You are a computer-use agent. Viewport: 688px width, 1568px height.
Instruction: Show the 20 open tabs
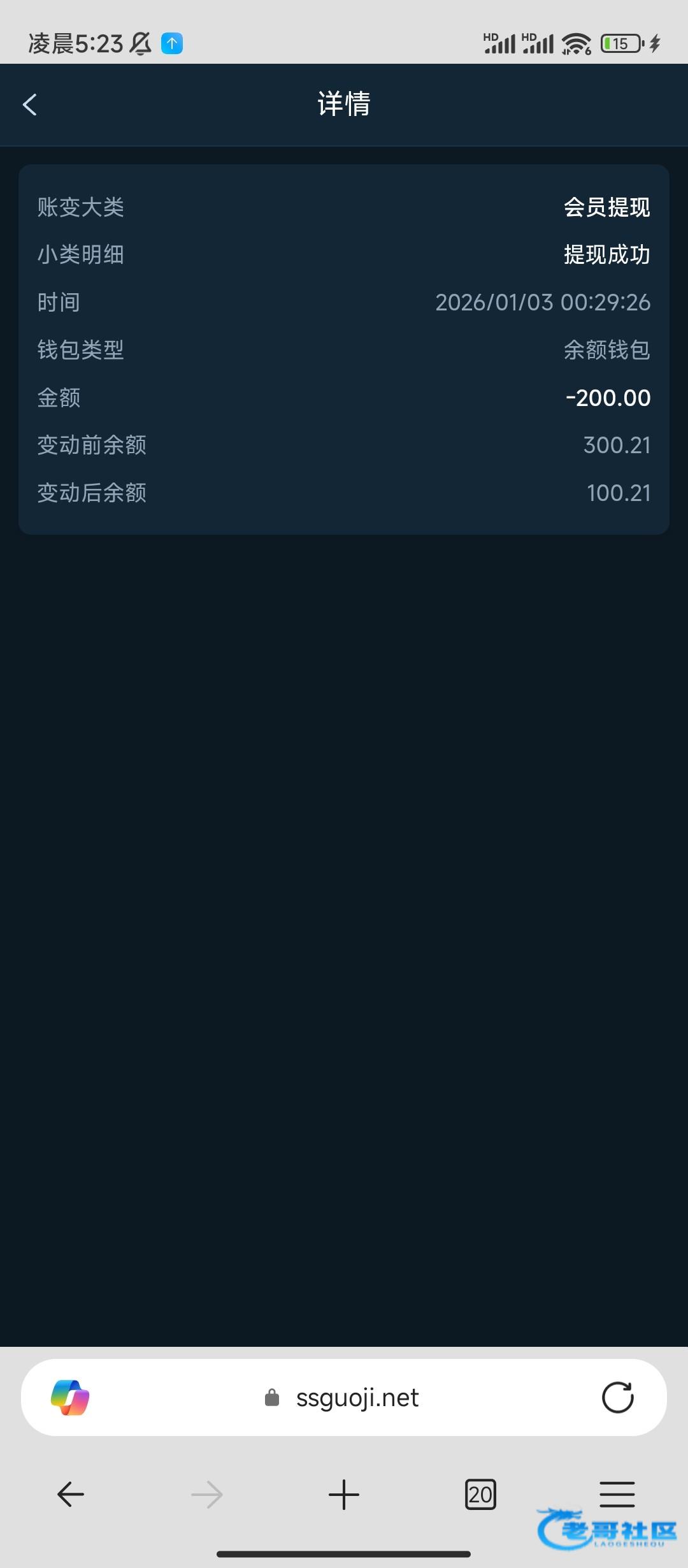[480, 1494]
